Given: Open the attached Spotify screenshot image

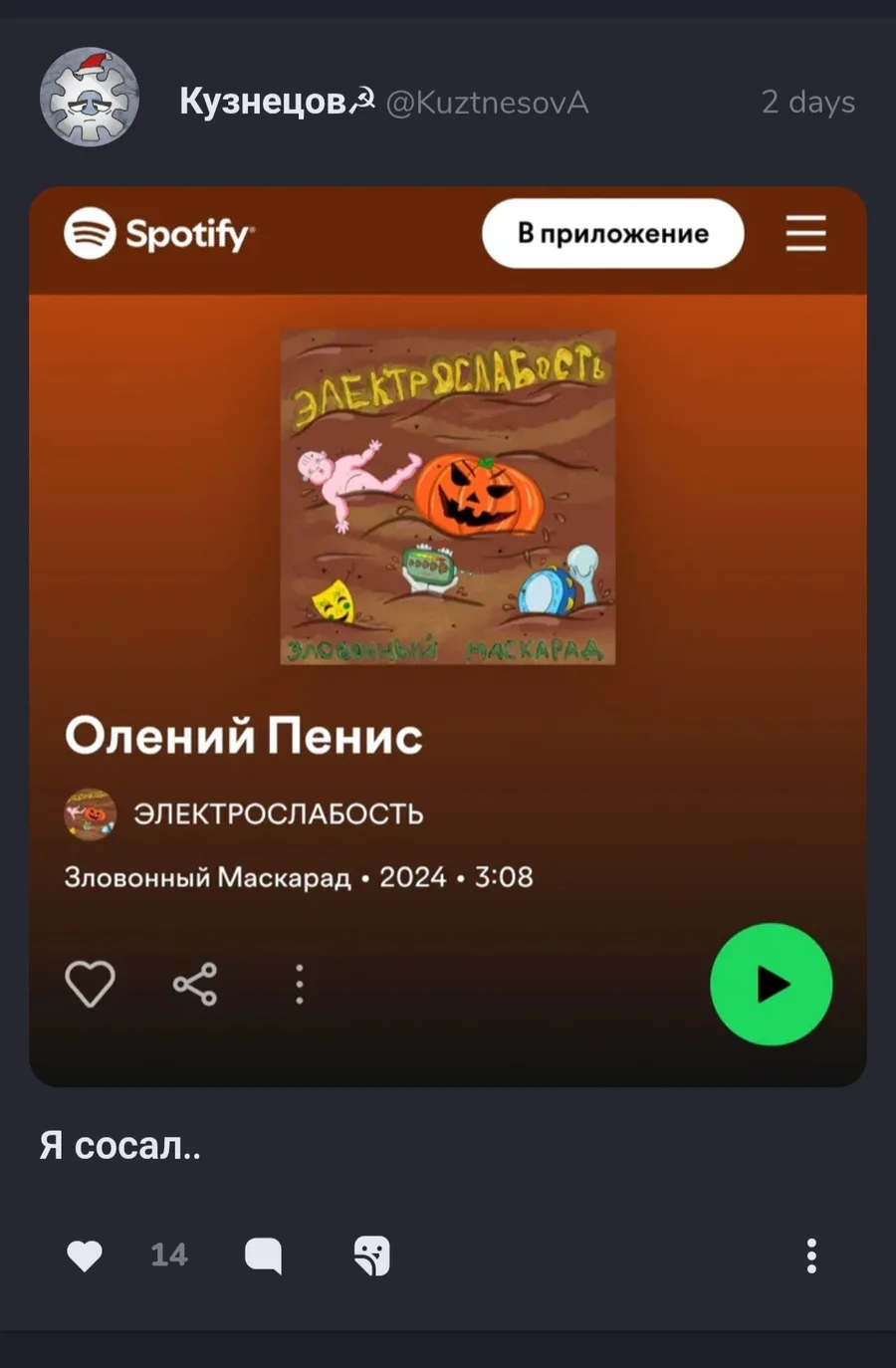Looking at the screenshot, I should click(448, 636).
